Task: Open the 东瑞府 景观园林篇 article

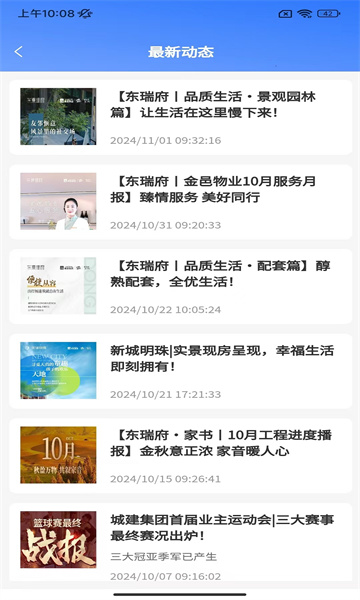Action: [181, 117]
